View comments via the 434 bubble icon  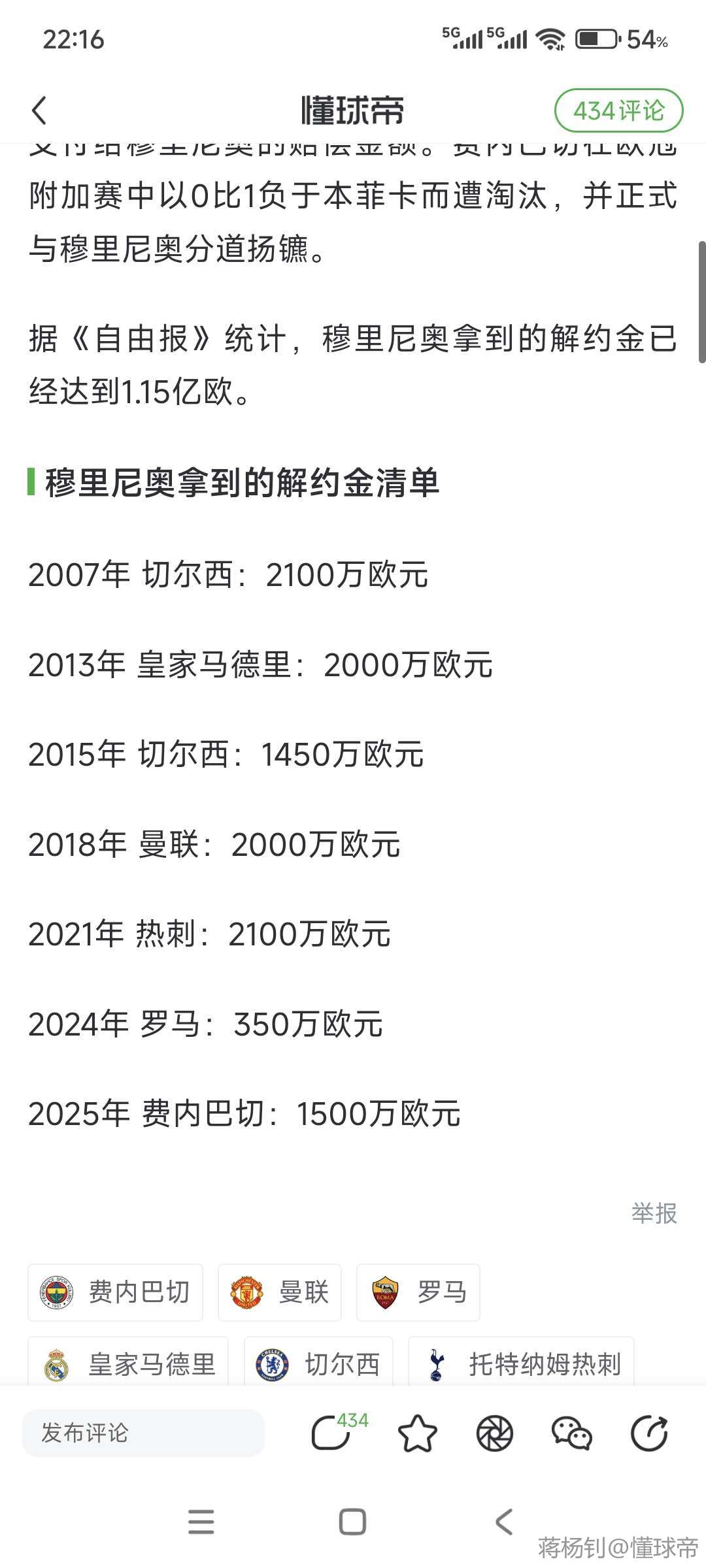coord(339,1432)
